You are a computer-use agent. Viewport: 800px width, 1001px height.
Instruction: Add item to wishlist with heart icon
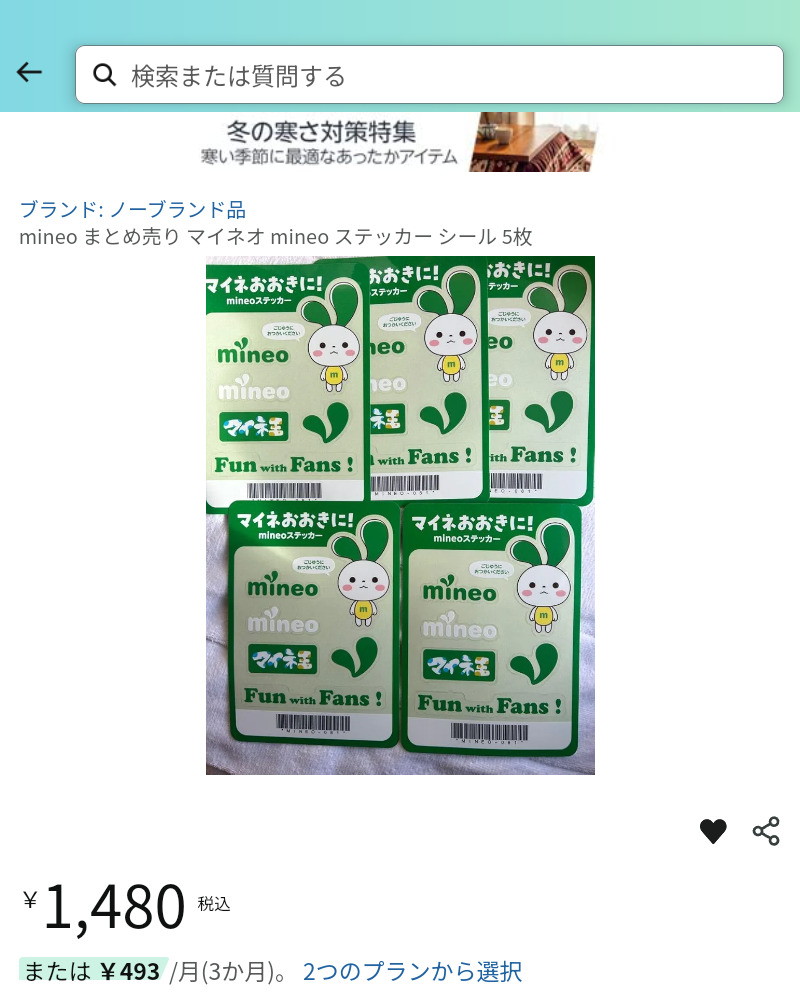(713, 831)
